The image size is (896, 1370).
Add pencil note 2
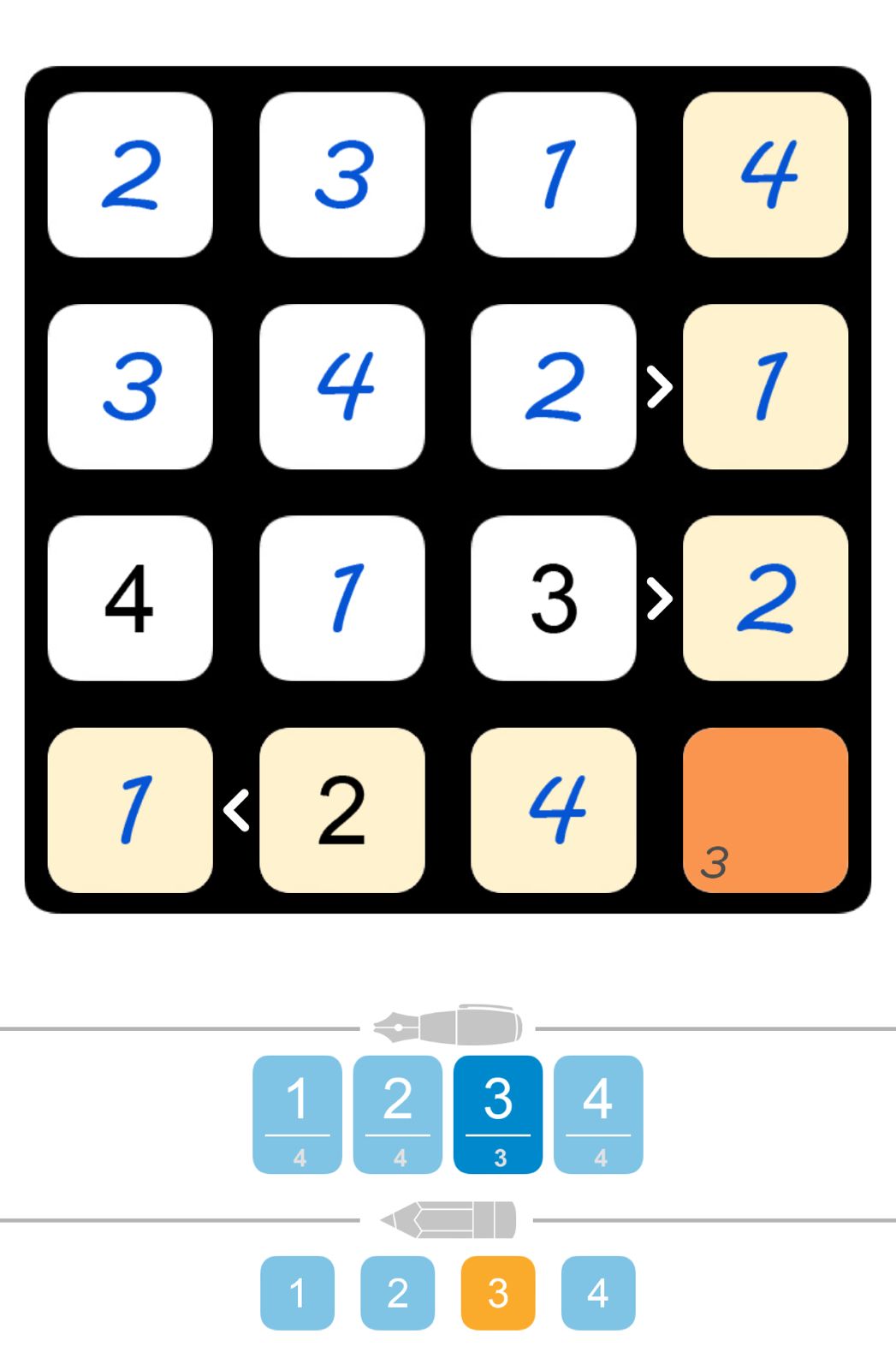[397, 1292]
